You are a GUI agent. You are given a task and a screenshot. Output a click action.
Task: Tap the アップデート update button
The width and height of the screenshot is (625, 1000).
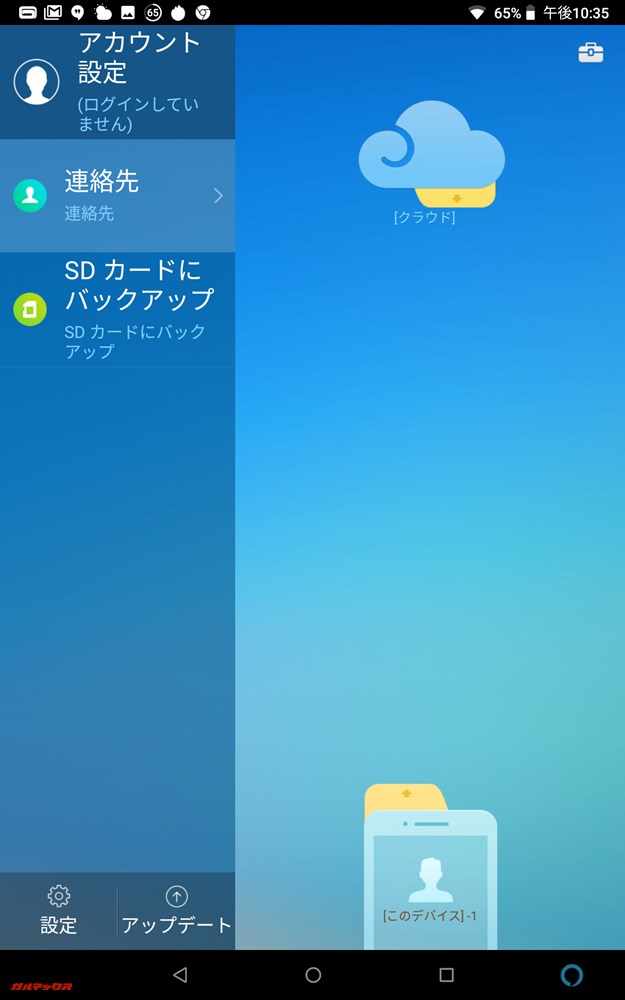click(176, 910)
